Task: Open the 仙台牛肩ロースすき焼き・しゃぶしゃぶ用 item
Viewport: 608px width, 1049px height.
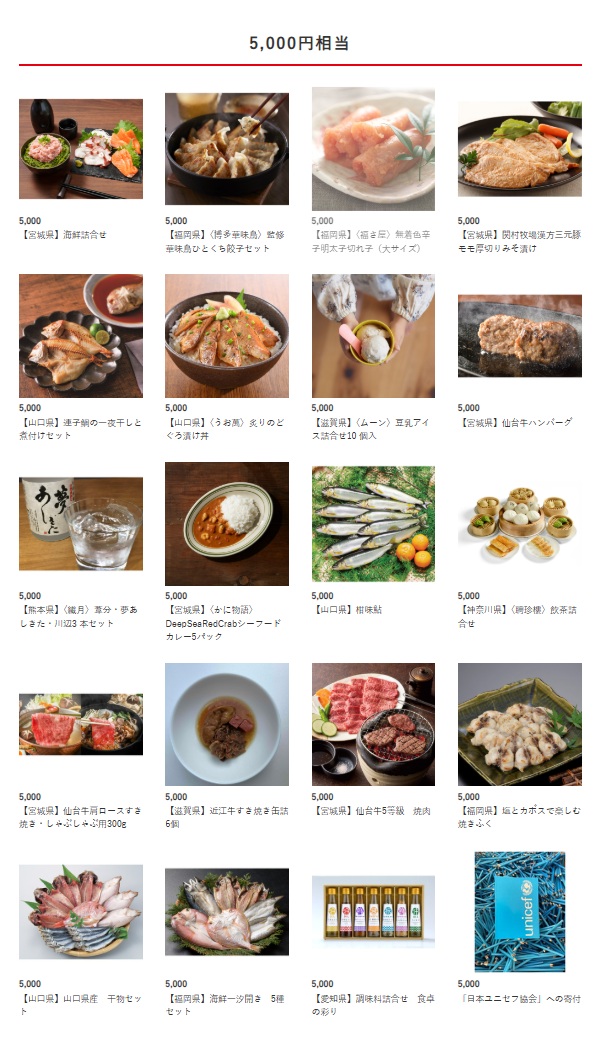Action: (x=80, y=724)
